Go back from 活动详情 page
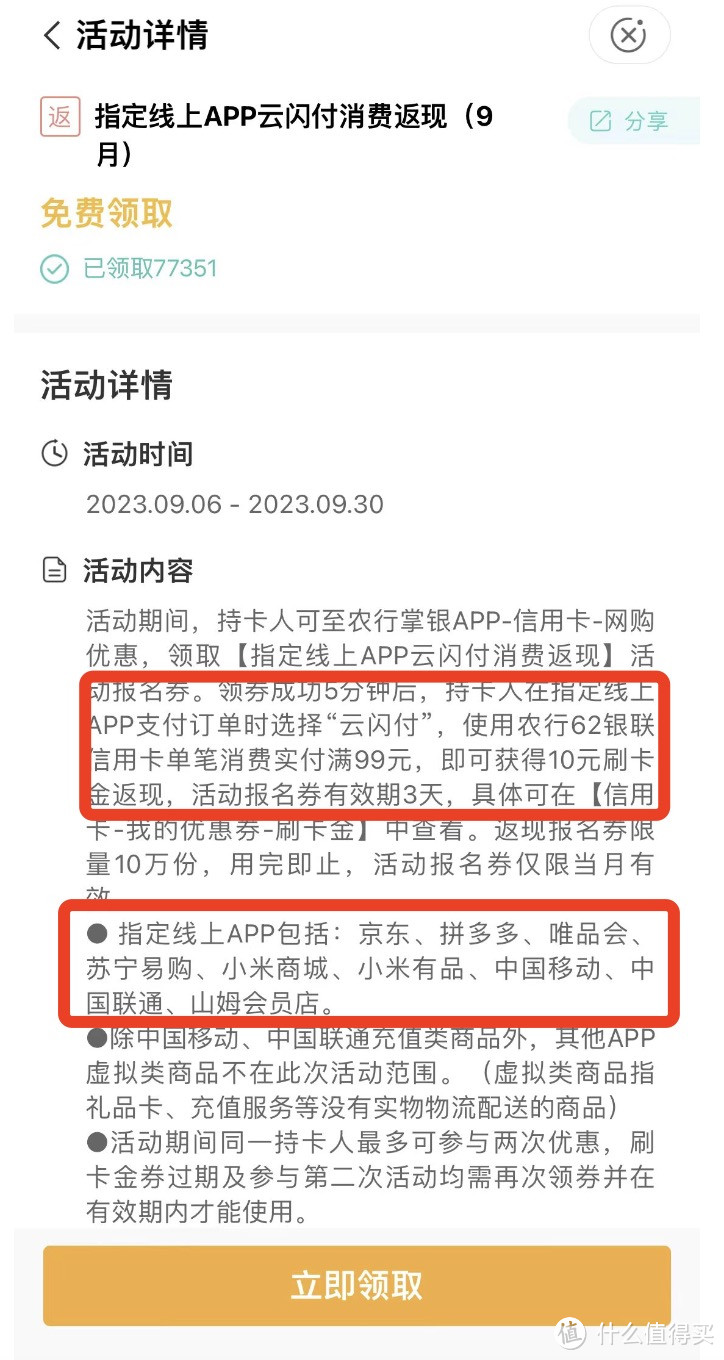Screen dimensions: 724x1360 (x=52, y=36)
